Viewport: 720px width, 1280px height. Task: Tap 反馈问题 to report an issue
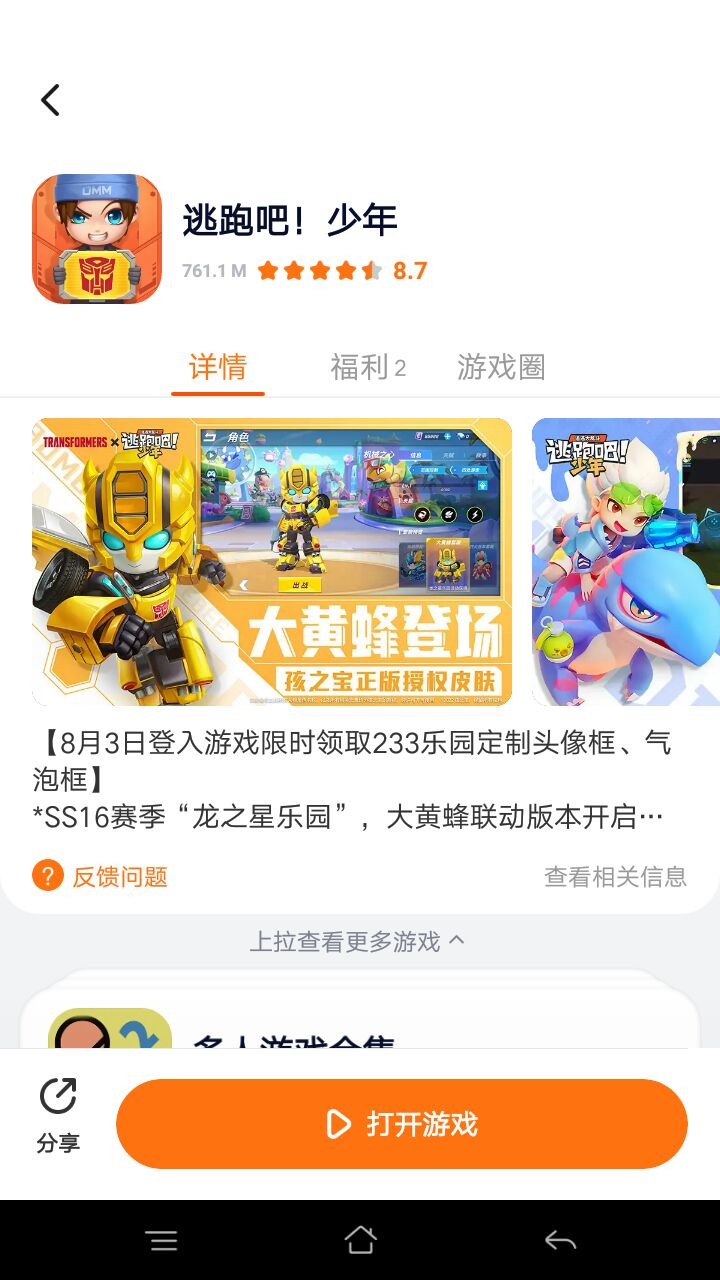point(100,877)
